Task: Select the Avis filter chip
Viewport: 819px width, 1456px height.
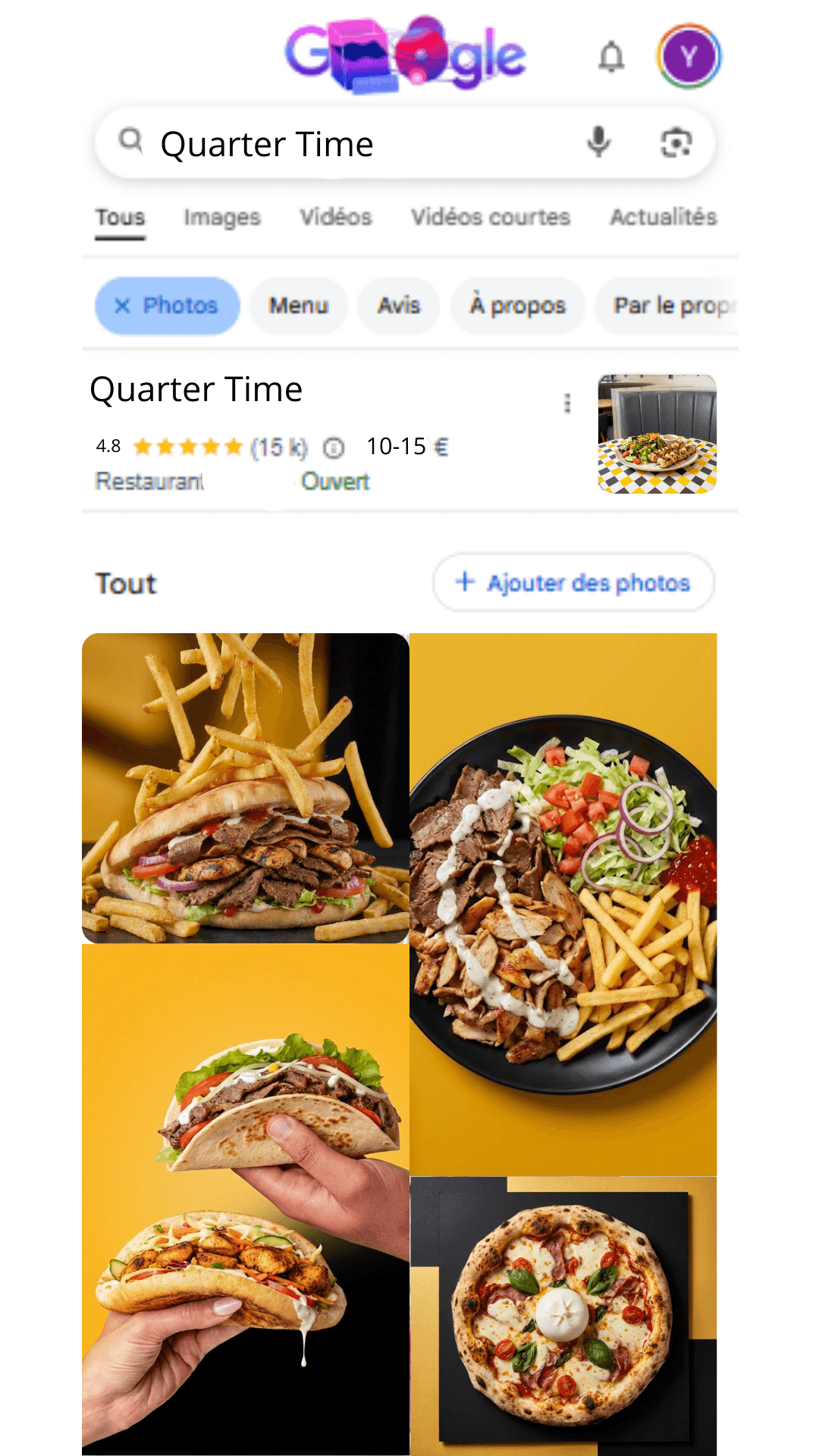Action: [397, 306]
